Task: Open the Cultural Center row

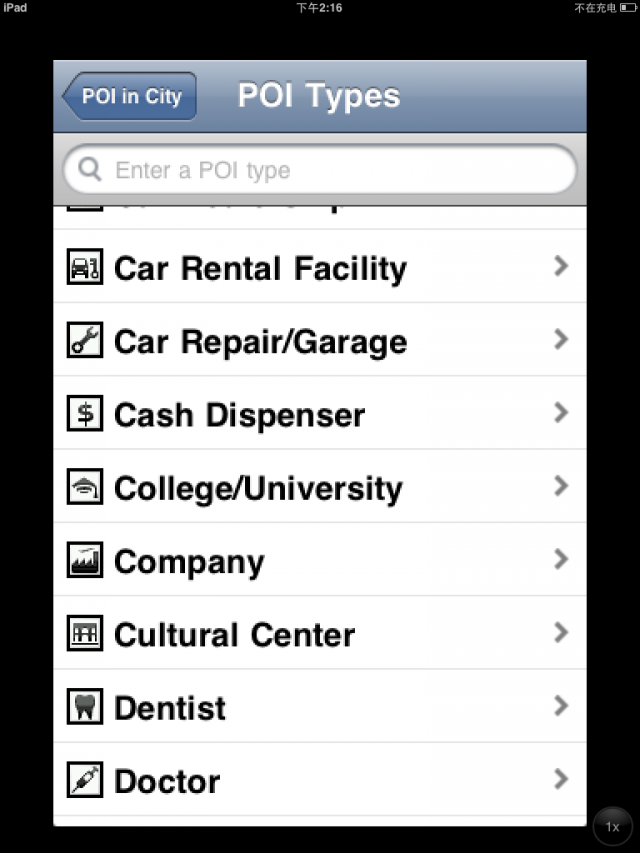Action: (320, 633)
